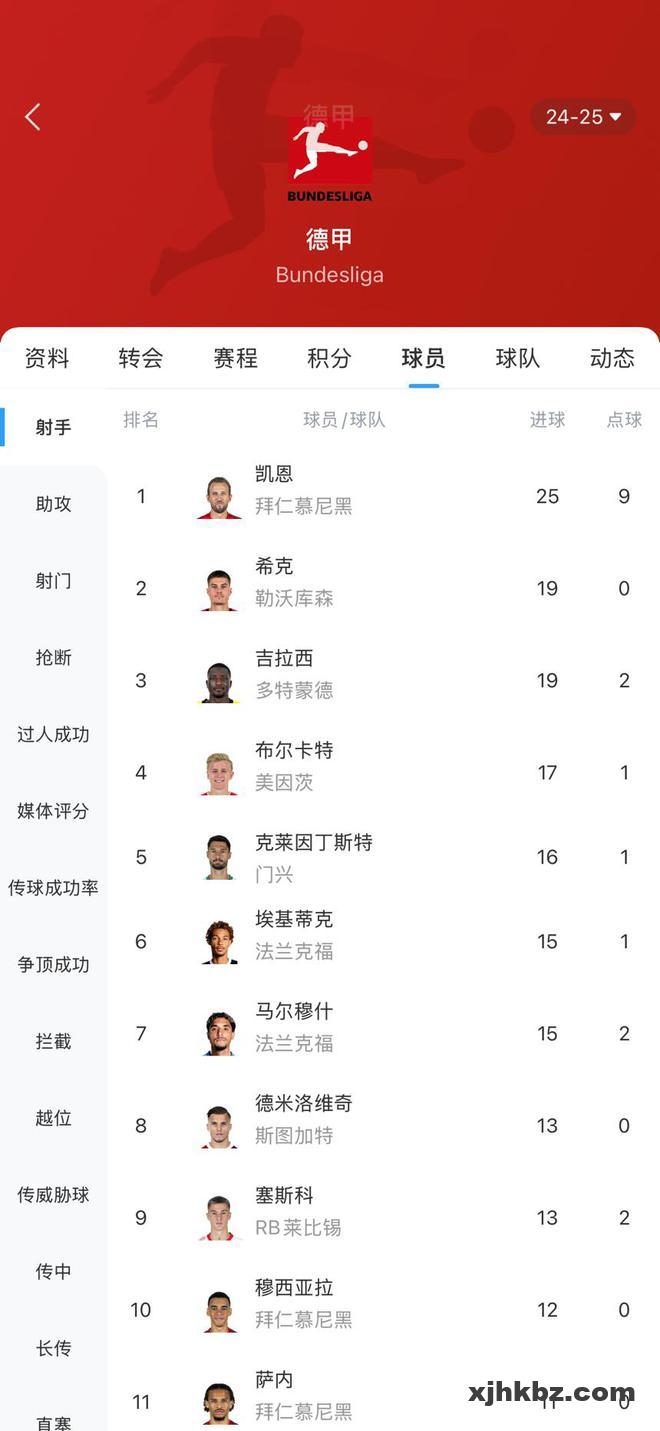The height and width of the screenshot is (1431, 660).
Task: Go back using the top-left arrow
Action: click(33, 117)
